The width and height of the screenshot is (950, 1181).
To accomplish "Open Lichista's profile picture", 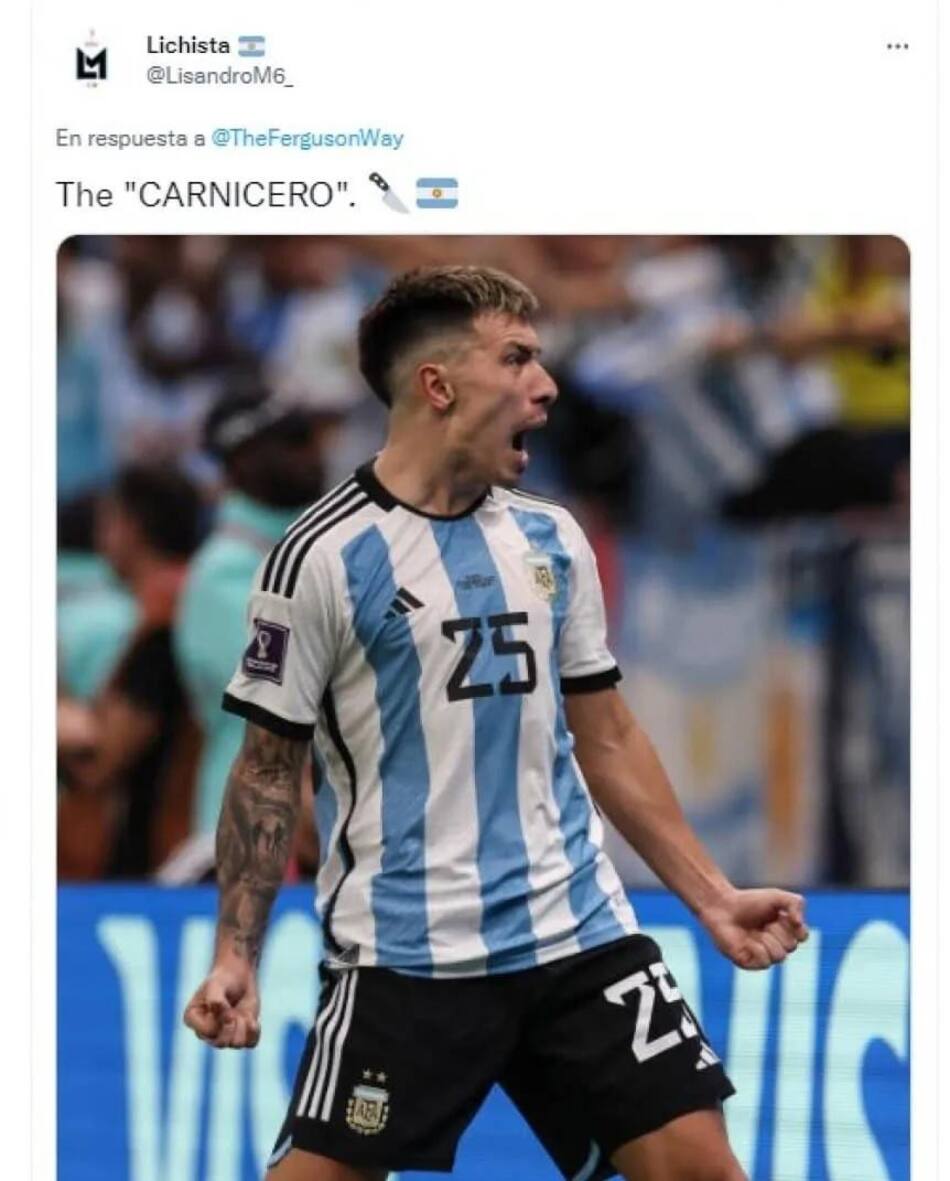I will 91,62.
